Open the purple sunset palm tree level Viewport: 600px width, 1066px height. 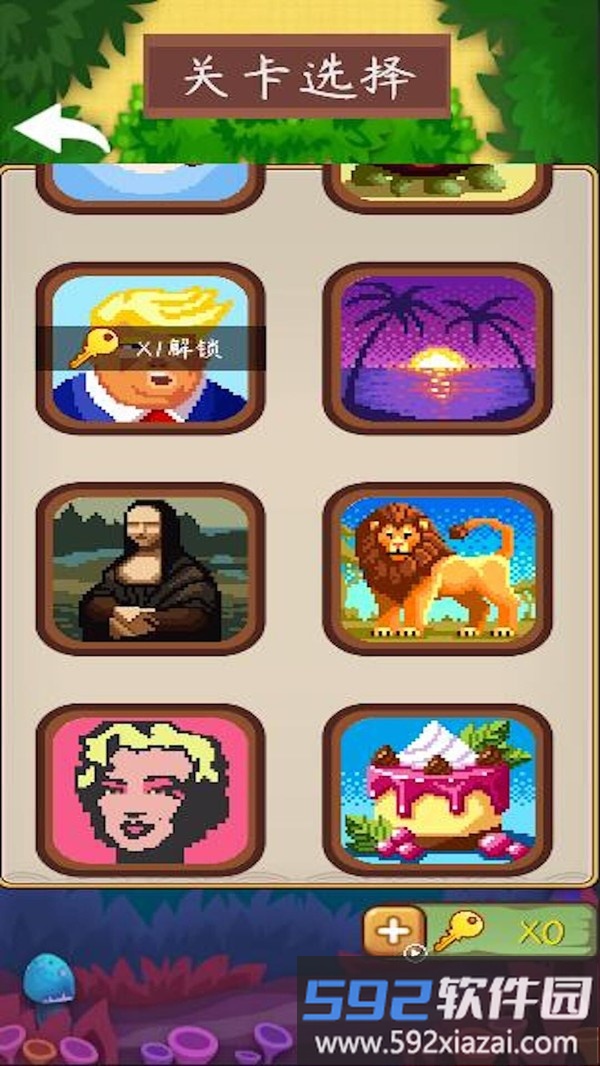437,348
